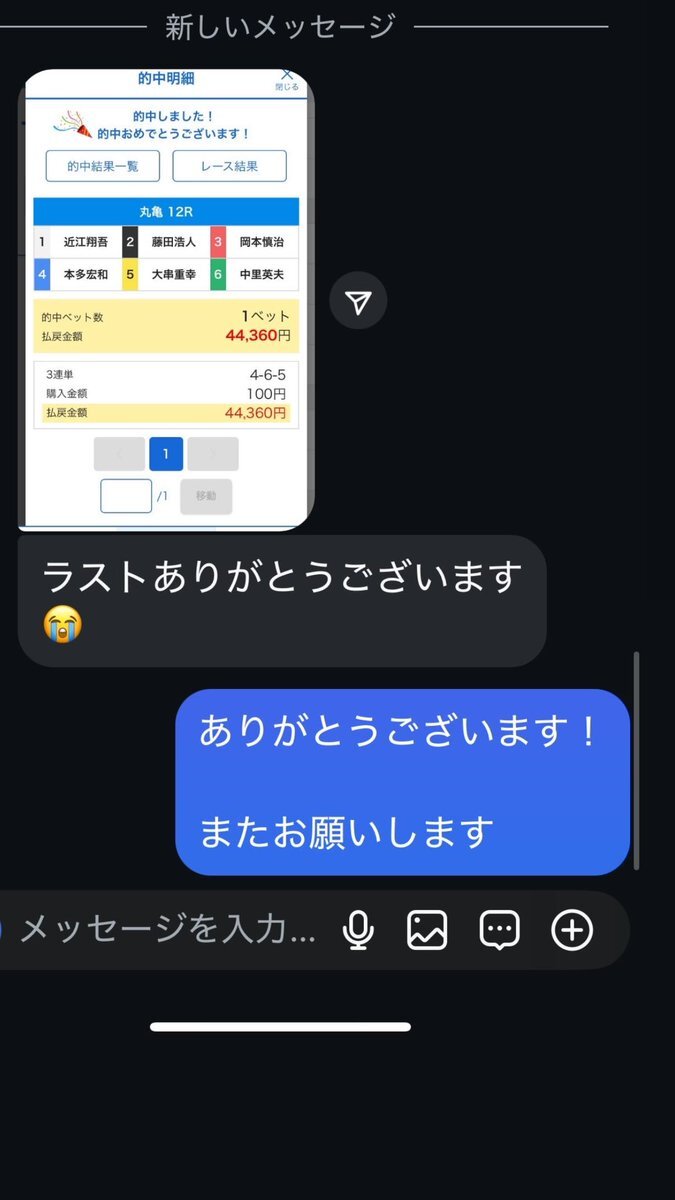Open the photo gallery picker
This screenshot has width=675, height=1200.
(x=427, y=930)
